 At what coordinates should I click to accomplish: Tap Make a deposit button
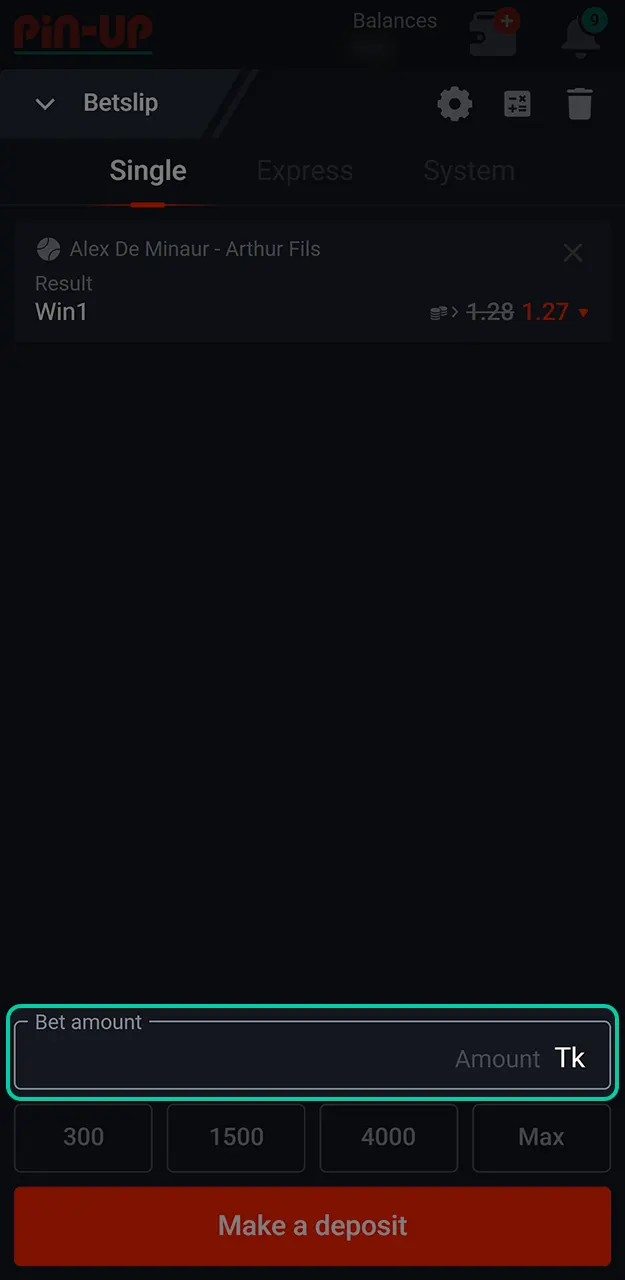(x=312, y=1226)
